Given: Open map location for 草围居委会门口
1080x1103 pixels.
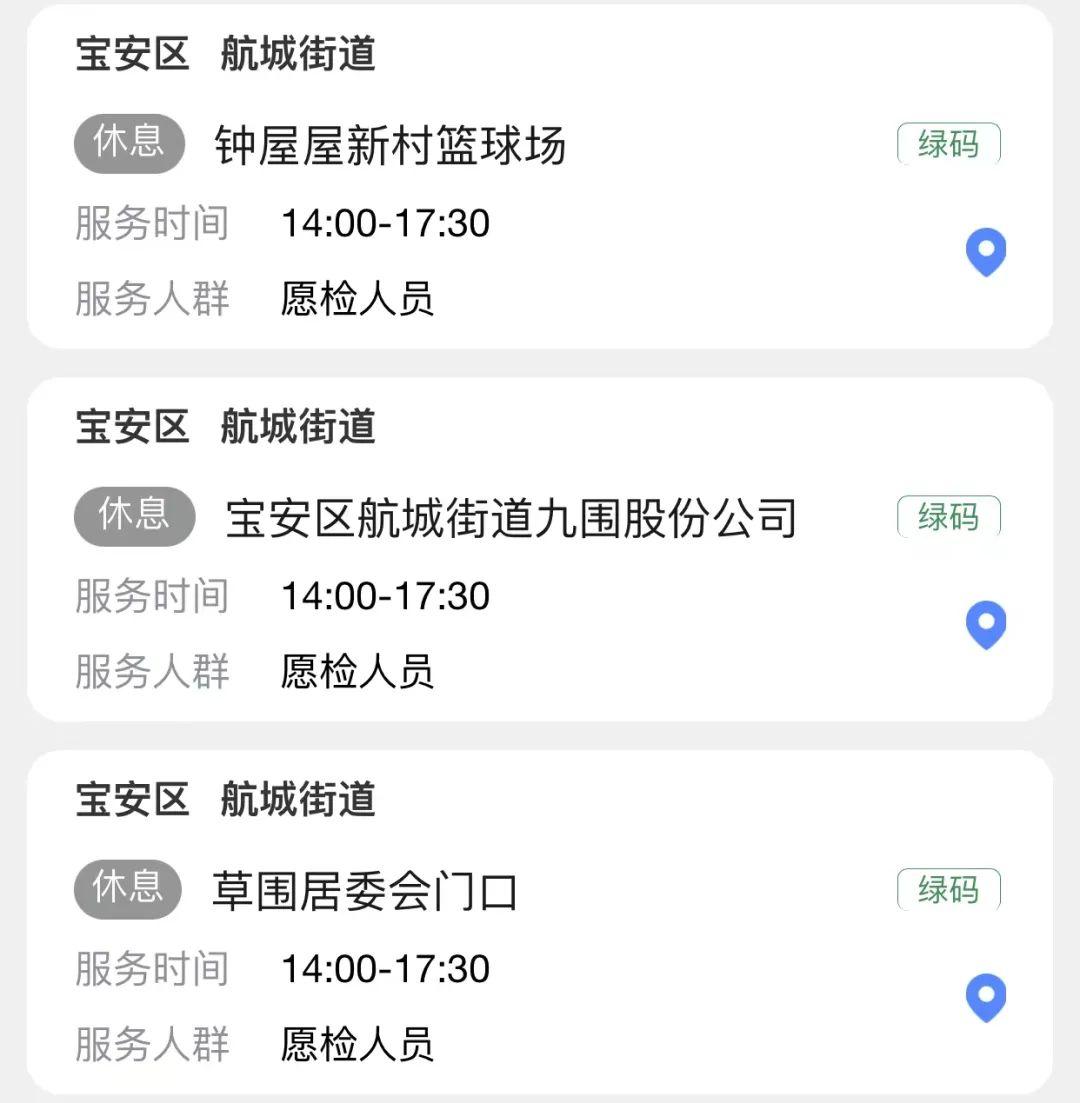Looking at the screenshot, I should pyautogui.click(x=985, y=997).
